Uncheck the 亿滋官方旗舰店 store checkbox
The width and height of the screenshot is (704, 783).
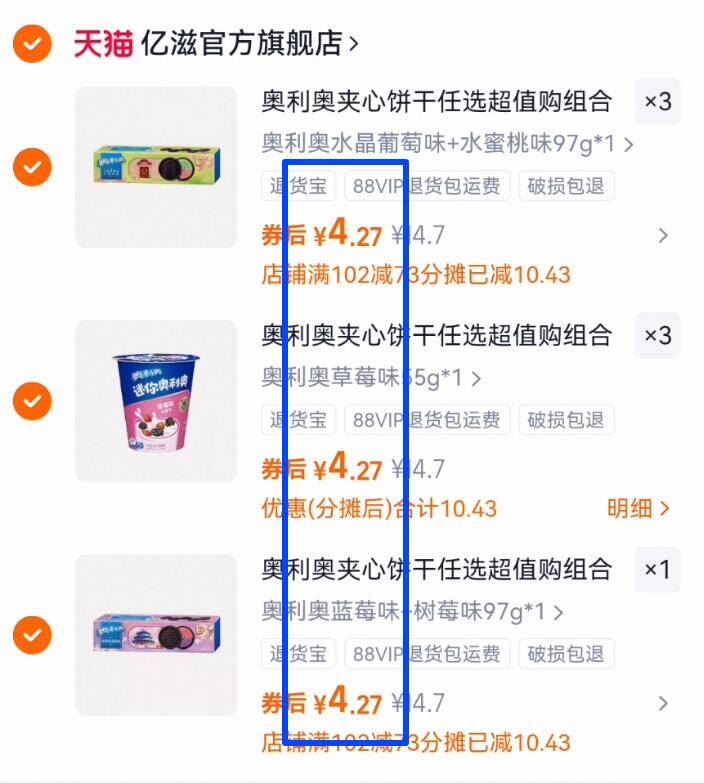32,44
